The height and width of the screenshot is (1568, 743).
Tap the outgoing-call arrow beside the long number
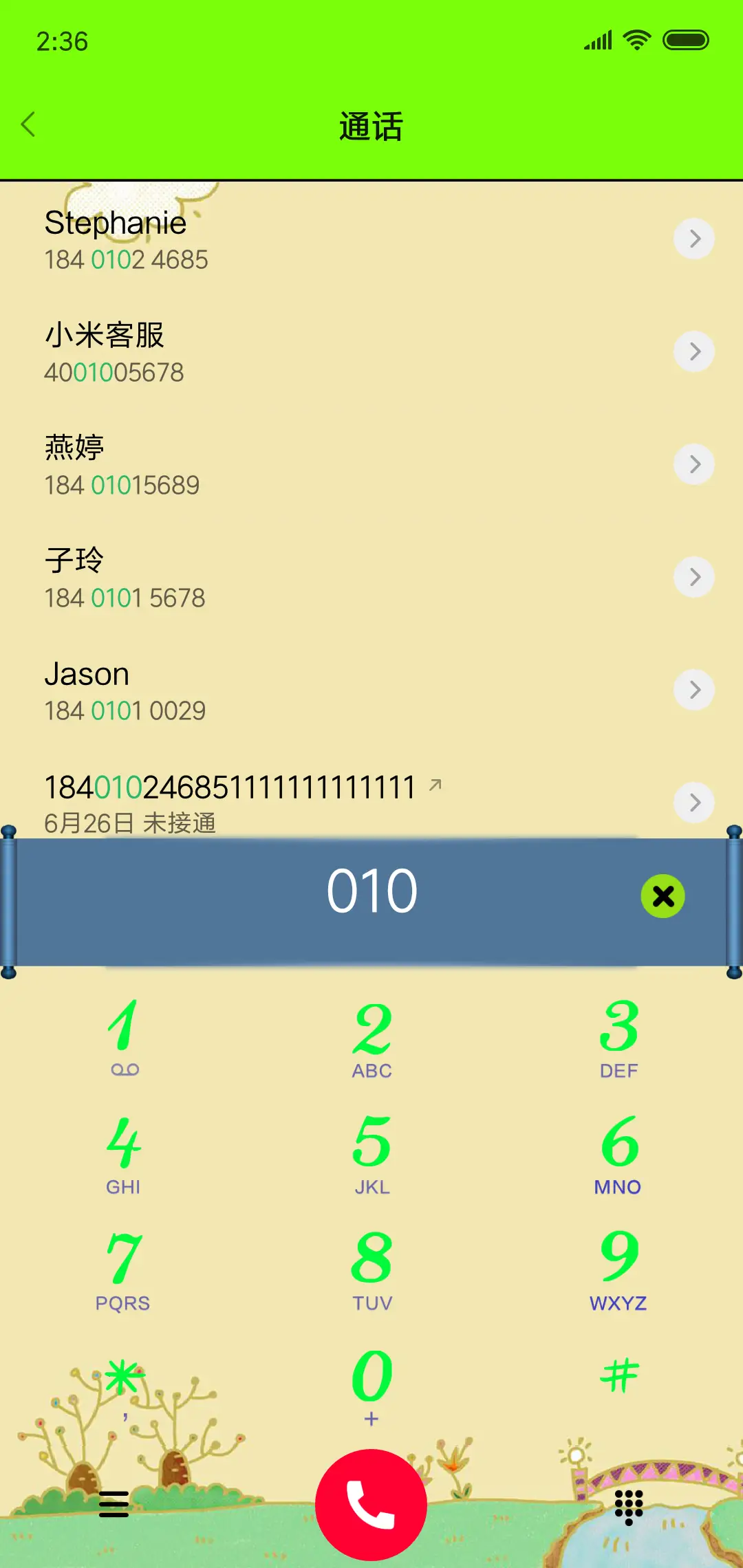(434, 784)
